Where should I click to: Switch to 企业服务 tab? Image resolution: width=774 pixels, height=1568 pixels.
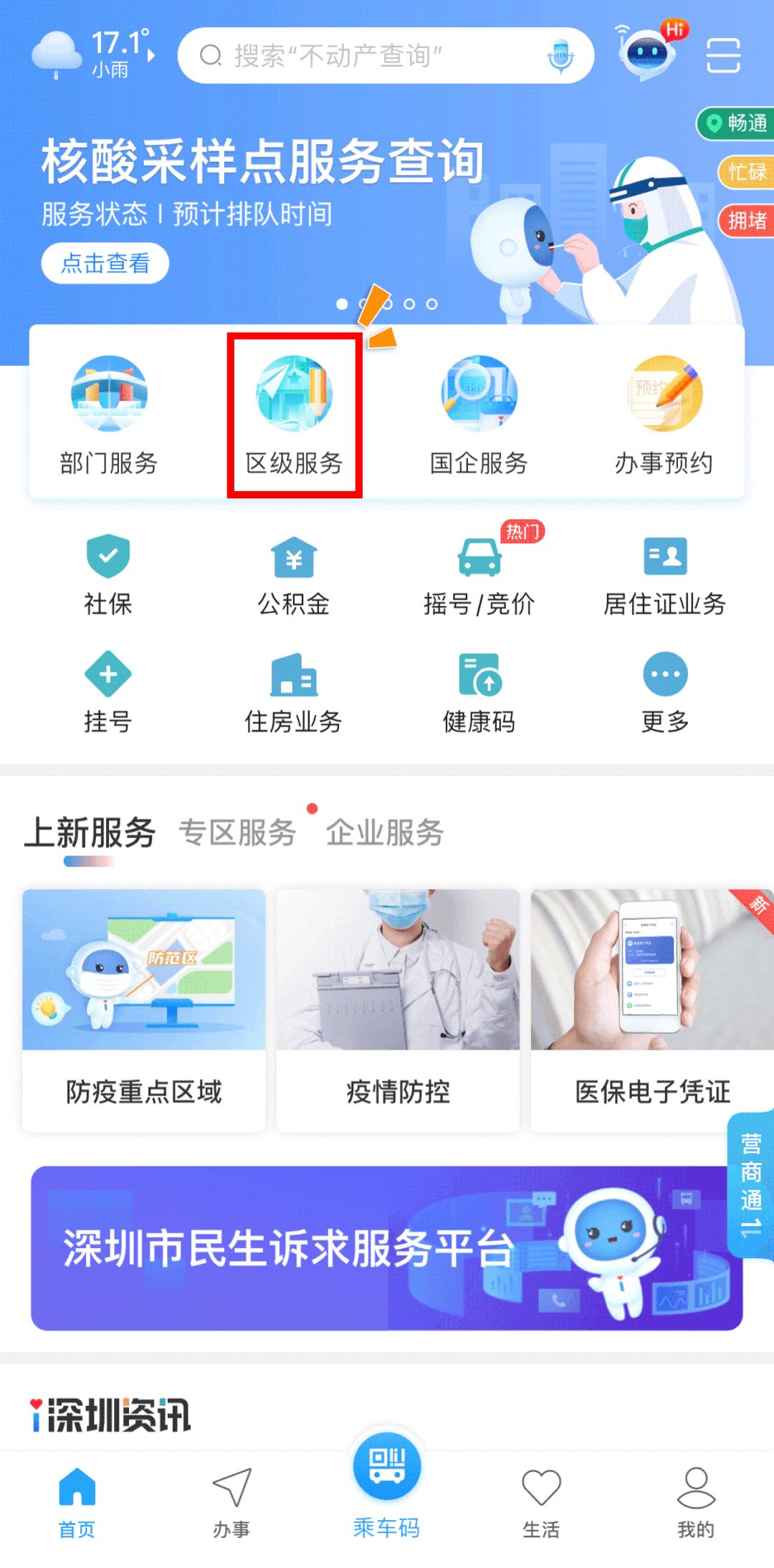pos(385,832)
